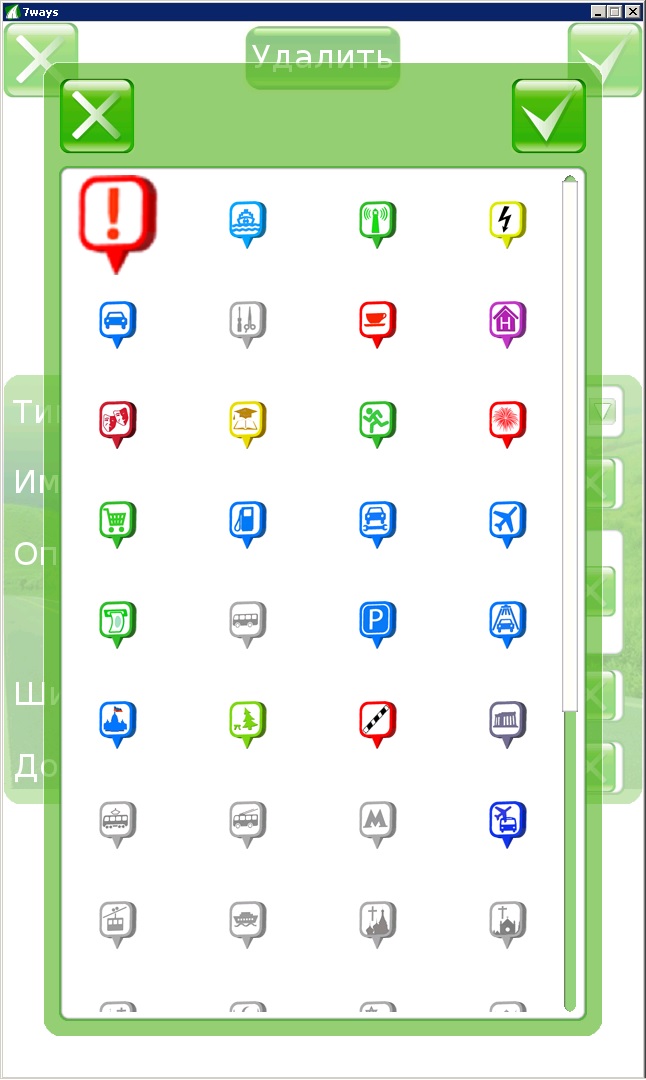The image size is (646, 1080).
Task: Select the red barrier gate icon
Action: click(377, 720)
